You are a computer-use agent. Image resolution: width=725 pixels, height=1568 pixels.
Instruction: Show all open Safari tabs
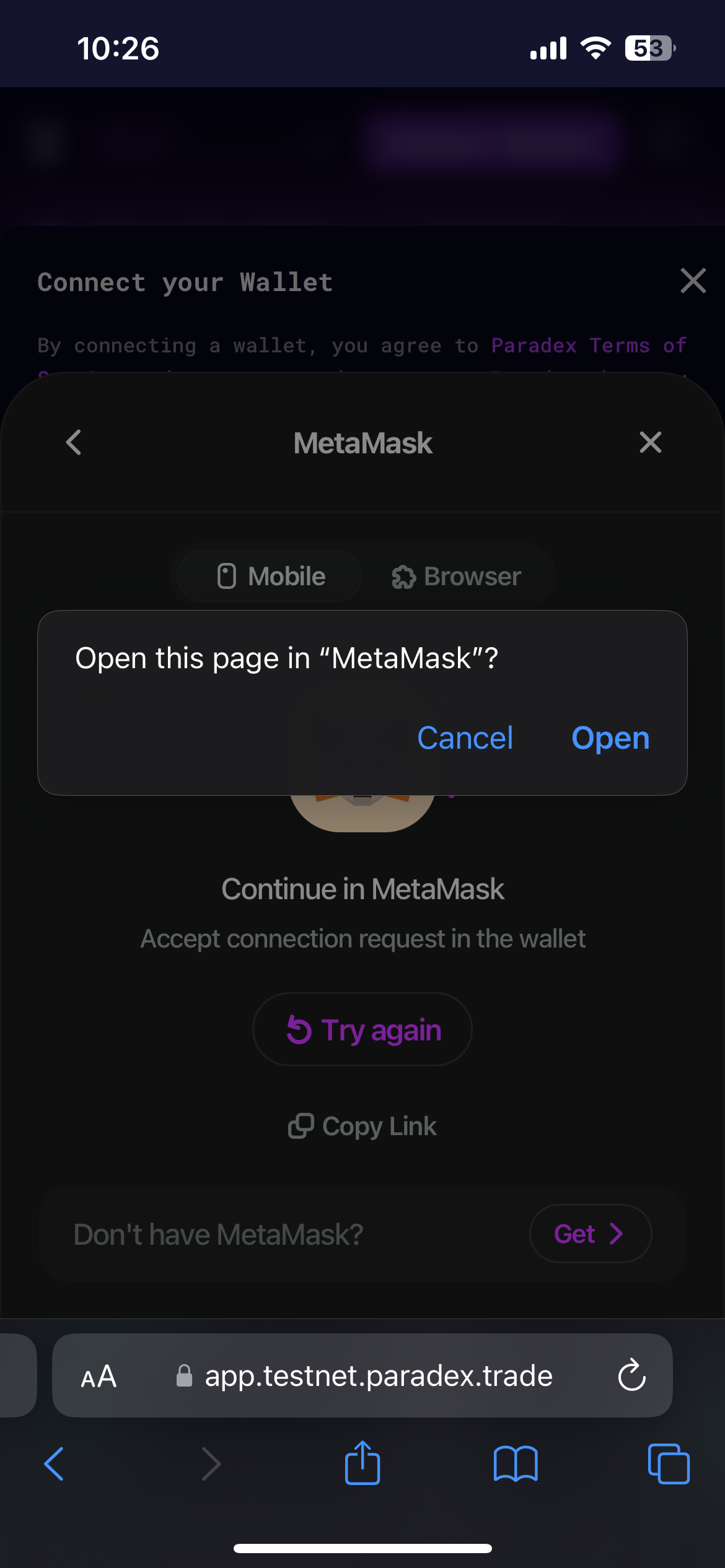tap(668, 1464)
